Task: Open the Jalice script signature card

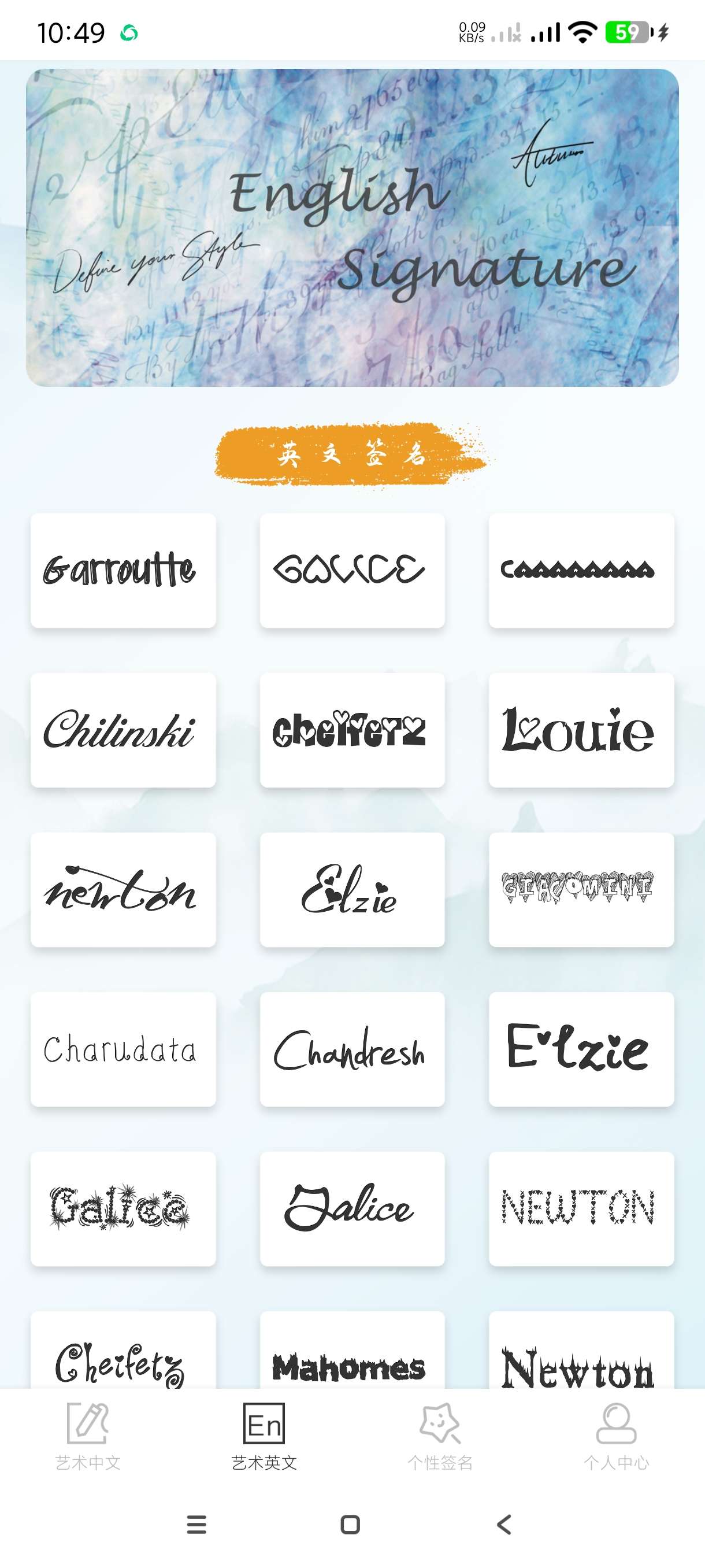Action: point(351,1208)
